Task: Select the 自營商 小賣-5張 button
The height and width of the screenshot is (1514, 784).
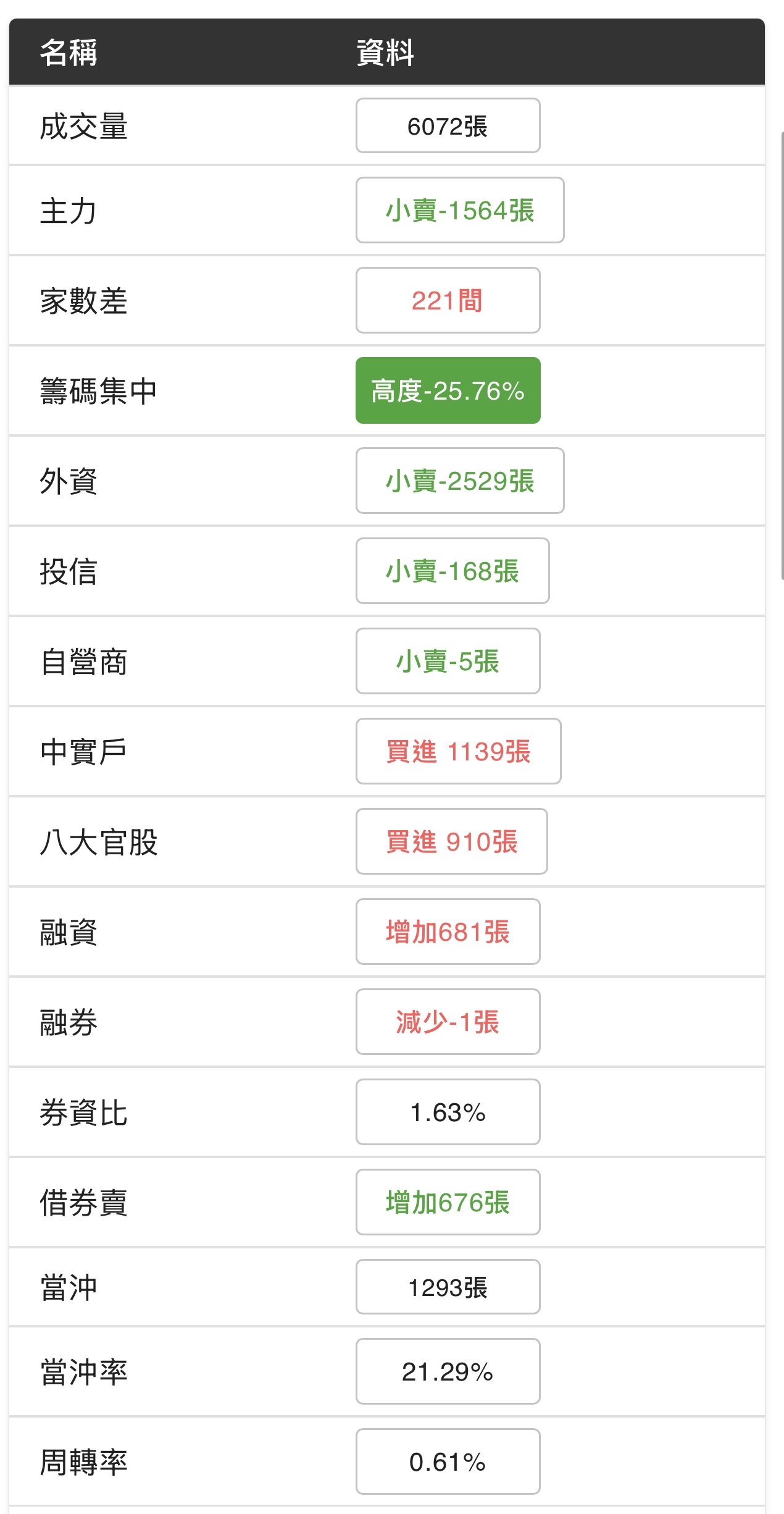Action: (x=448, y=661)
